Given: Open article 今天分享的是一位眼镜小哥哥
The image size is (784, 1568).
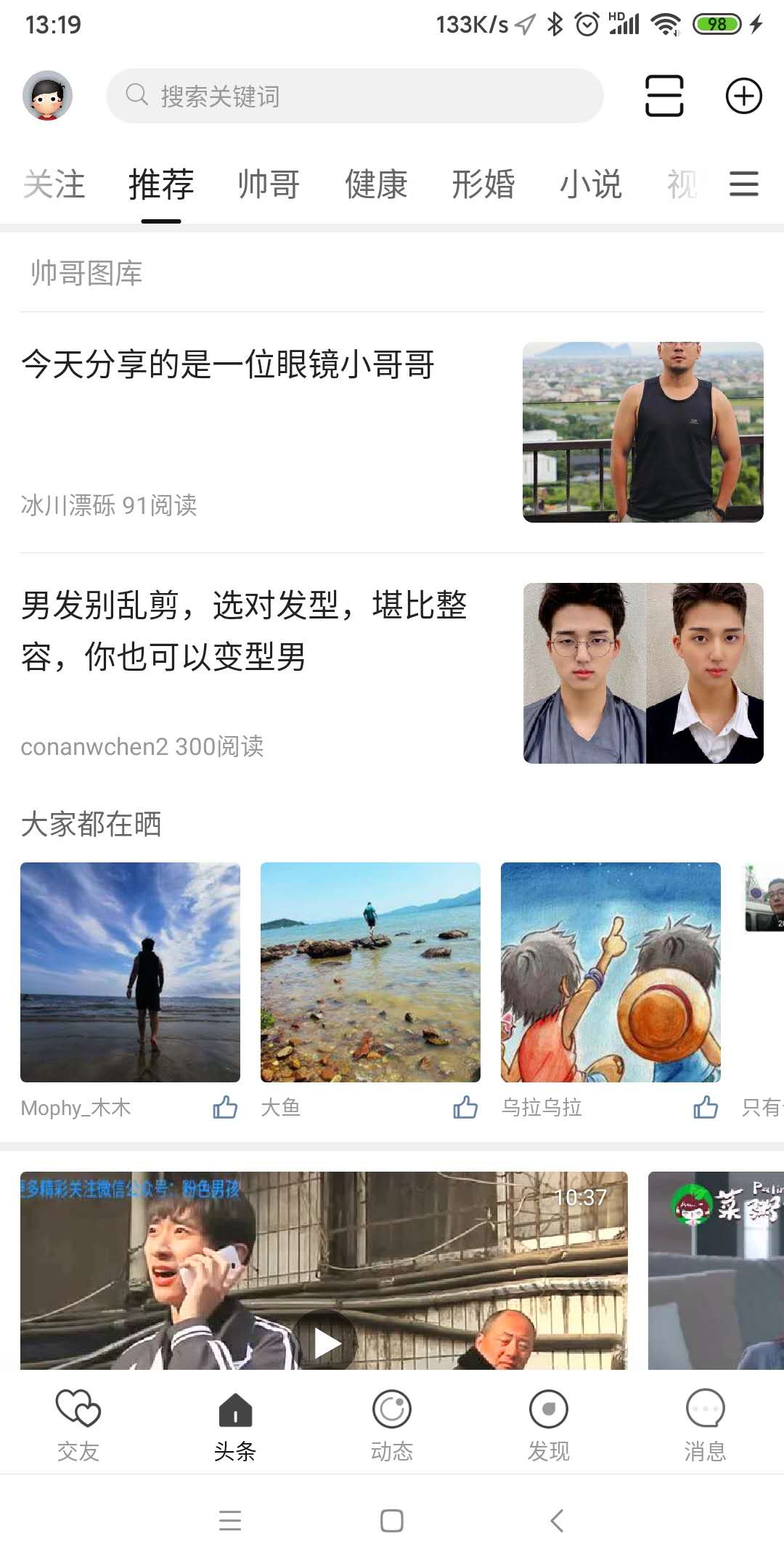Looking at the screenshot, I should (228, 364).
